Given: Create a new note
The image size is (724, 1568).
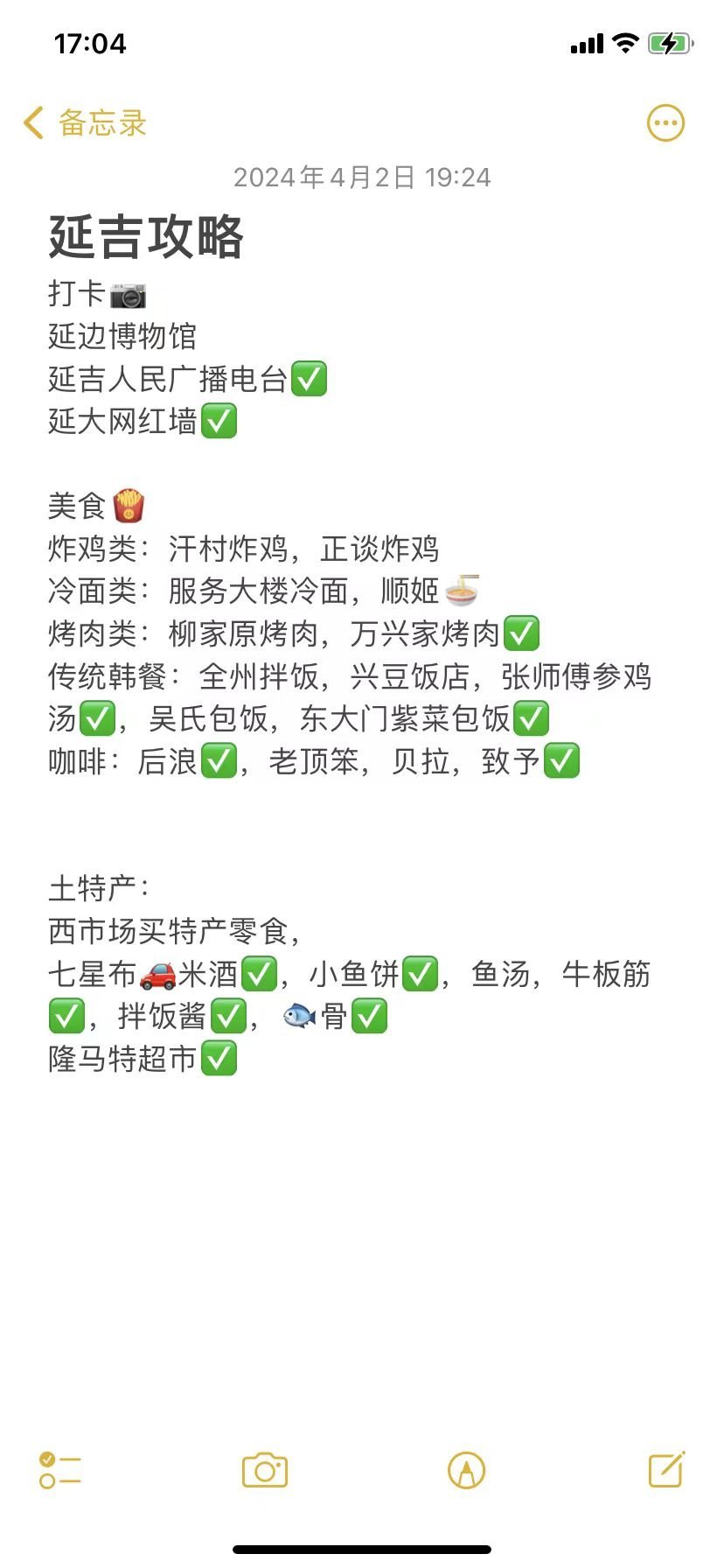Looking at the screenshot, I should pyautogui.click(x=666, y=1470).
